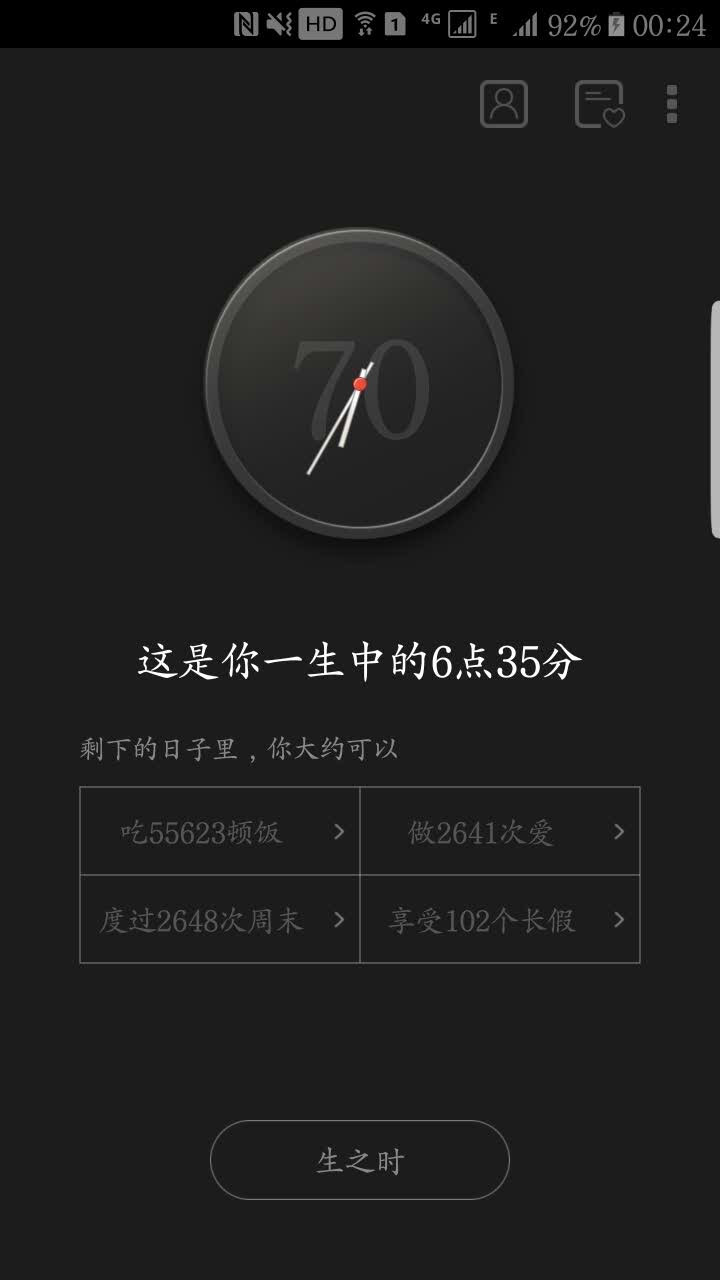The image size is (720, 1280).
Task: Open the 吃55623顿饭 cell
Action: (x=220, y=832)
